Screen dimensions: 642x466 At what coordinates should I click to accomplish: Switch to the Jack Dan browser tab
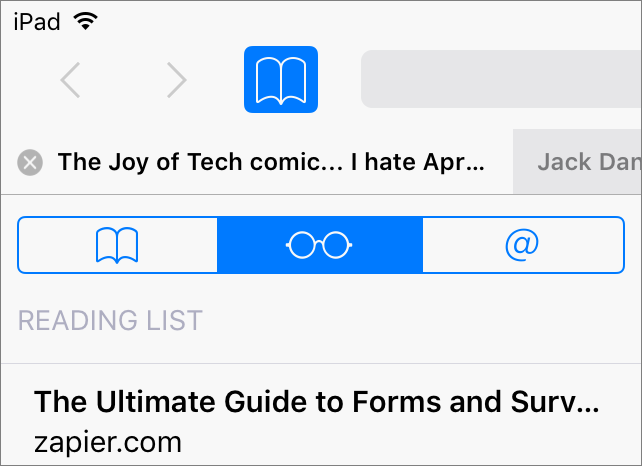(578, 162)
